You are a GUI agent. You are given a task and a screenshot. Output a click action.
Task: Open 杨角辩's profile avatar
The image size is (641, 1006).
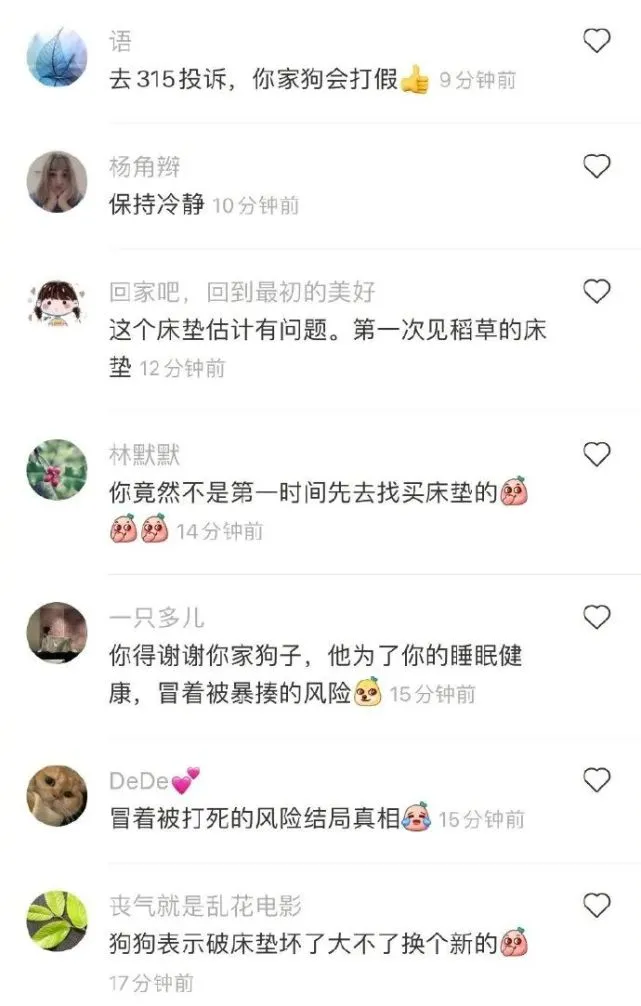(x=56, y=182)
